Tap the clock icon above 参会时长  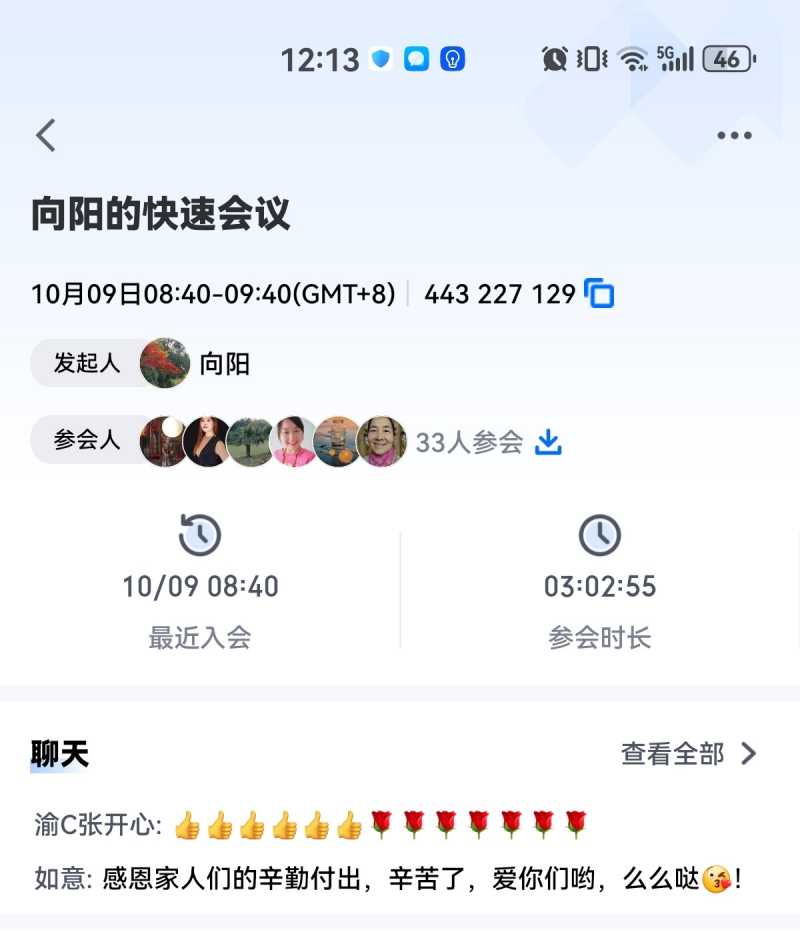pyautogui.click(x=600, y=535)
